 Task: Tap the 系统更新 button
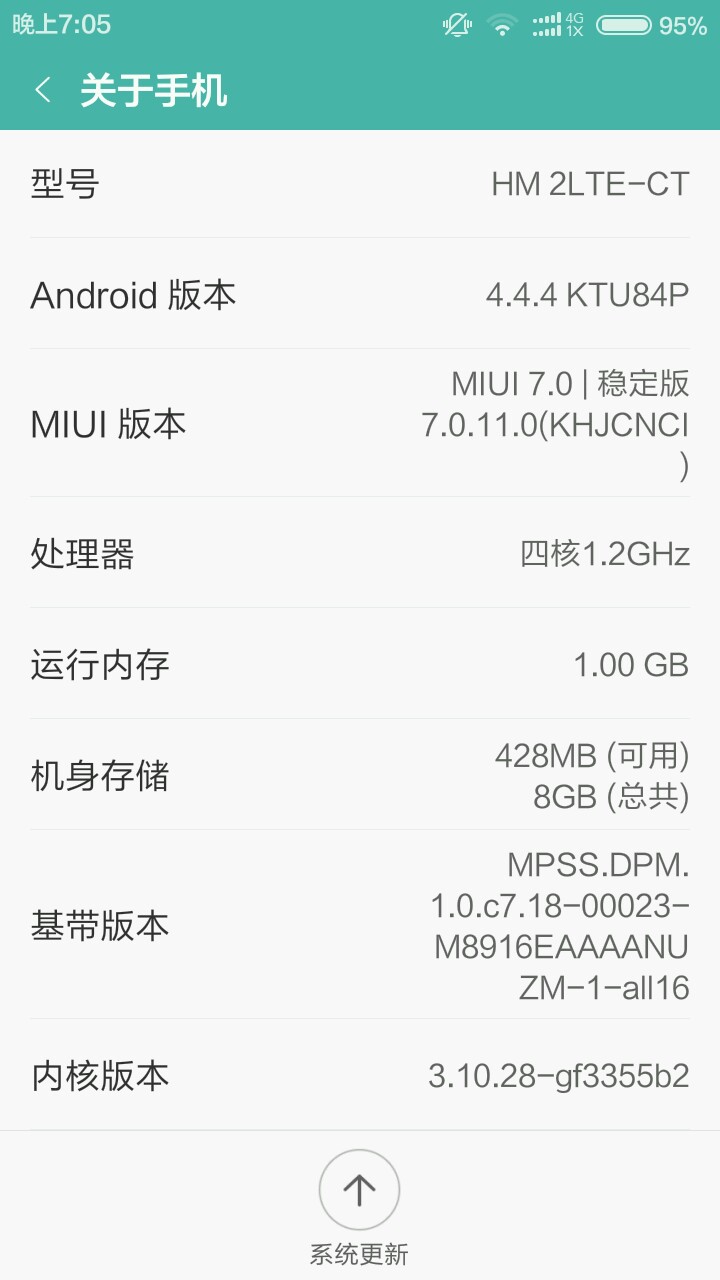click(359, 1191)
